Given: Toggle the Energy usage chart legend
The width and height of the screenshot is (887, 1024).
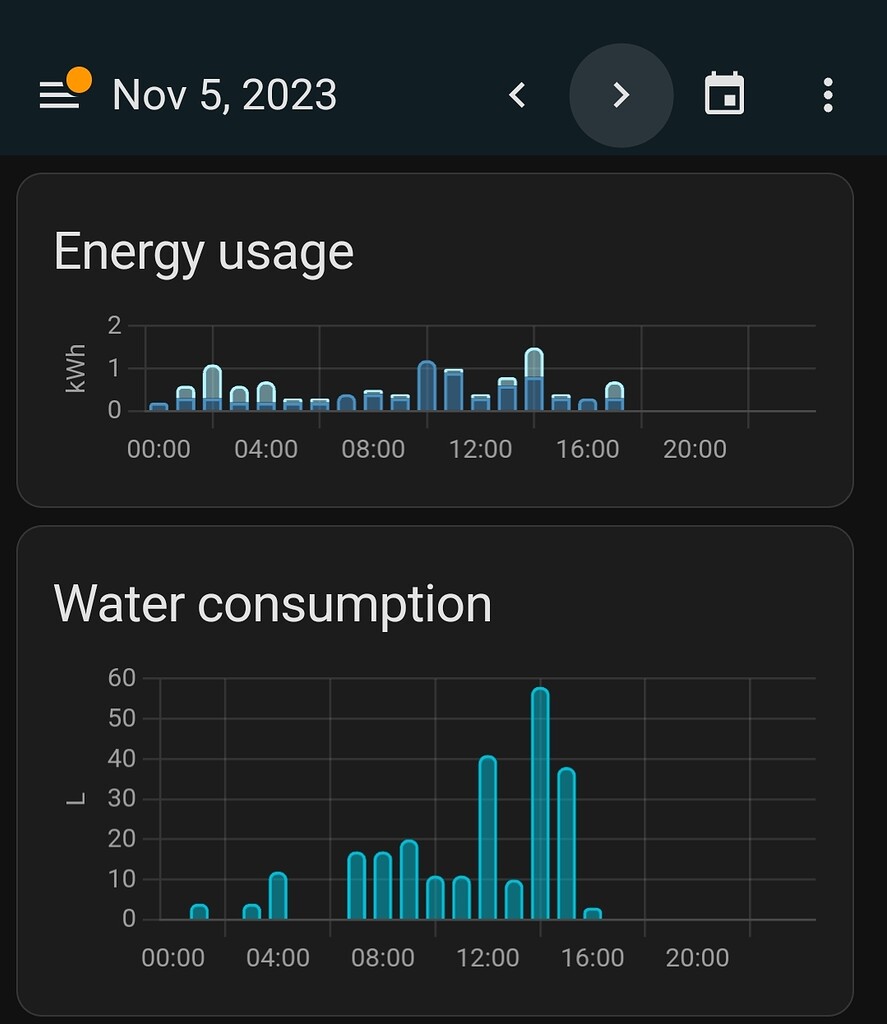Looking at the screenshot, I should pos(204,252).
